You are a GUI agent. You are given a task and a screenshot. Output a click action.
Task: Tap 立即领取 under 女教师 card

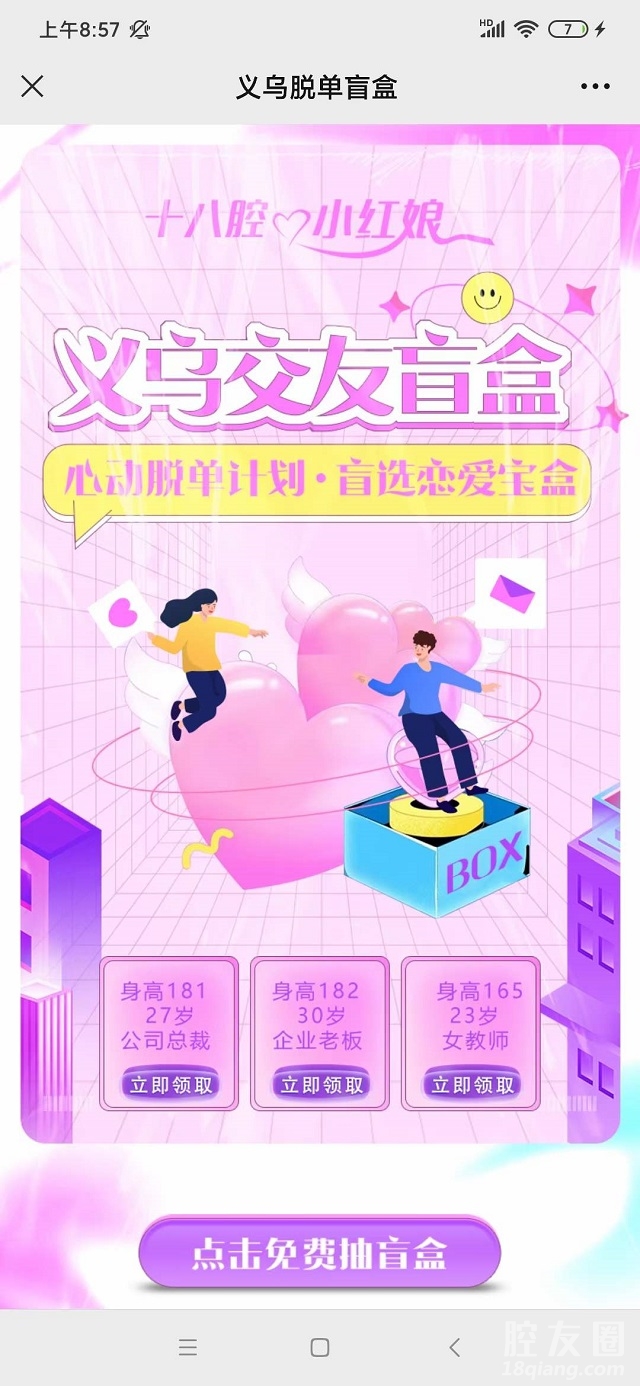tap(473, 1085)
